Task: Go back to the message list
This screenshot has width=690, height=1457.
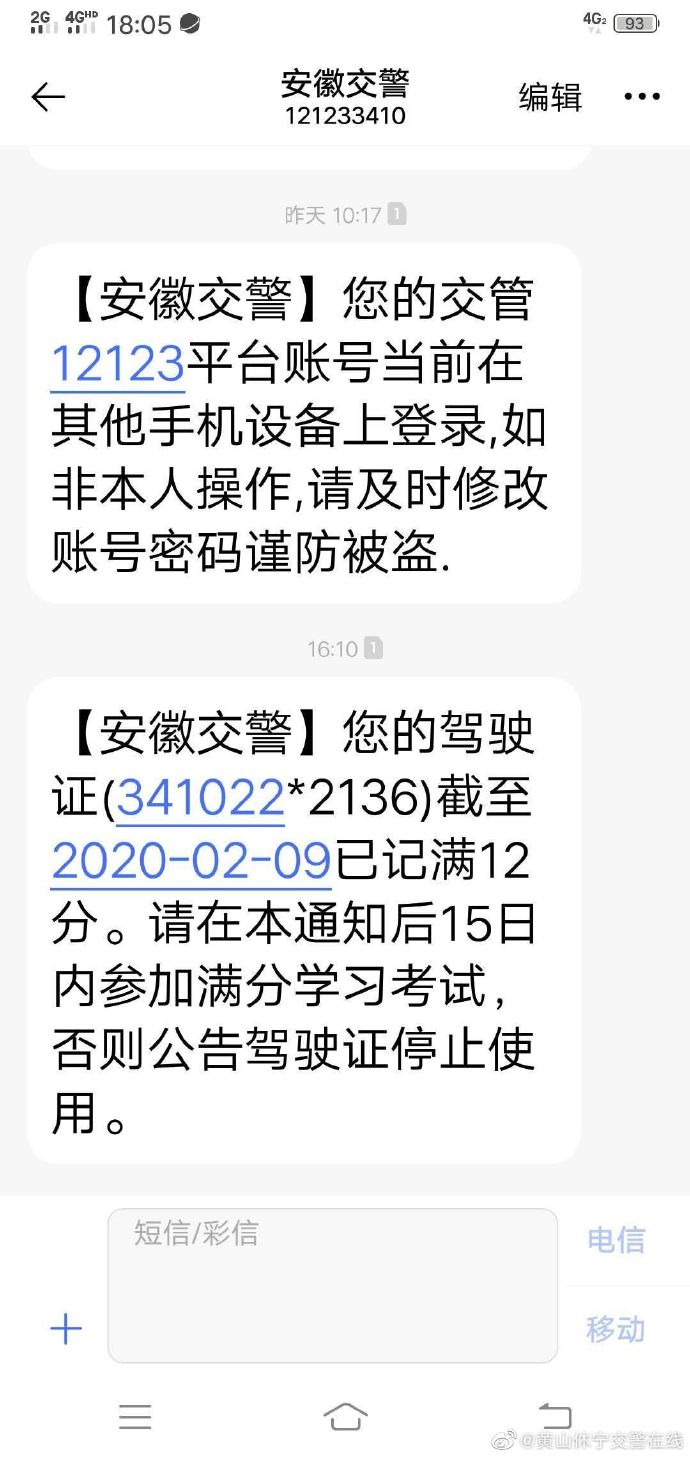Action: coord(48,97)
